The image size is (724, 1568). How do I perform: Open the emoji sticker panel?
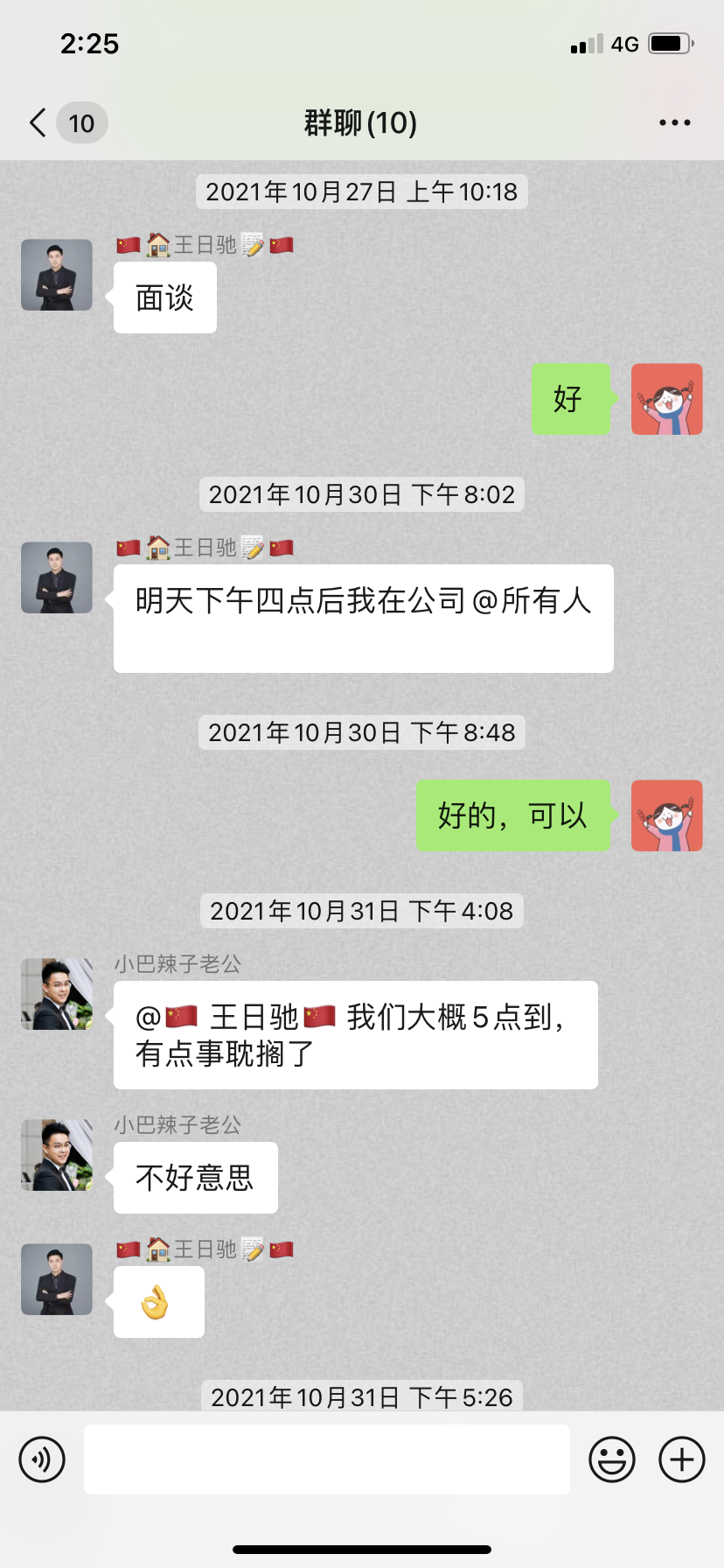pyautogui.click(x=611, y=1459)
